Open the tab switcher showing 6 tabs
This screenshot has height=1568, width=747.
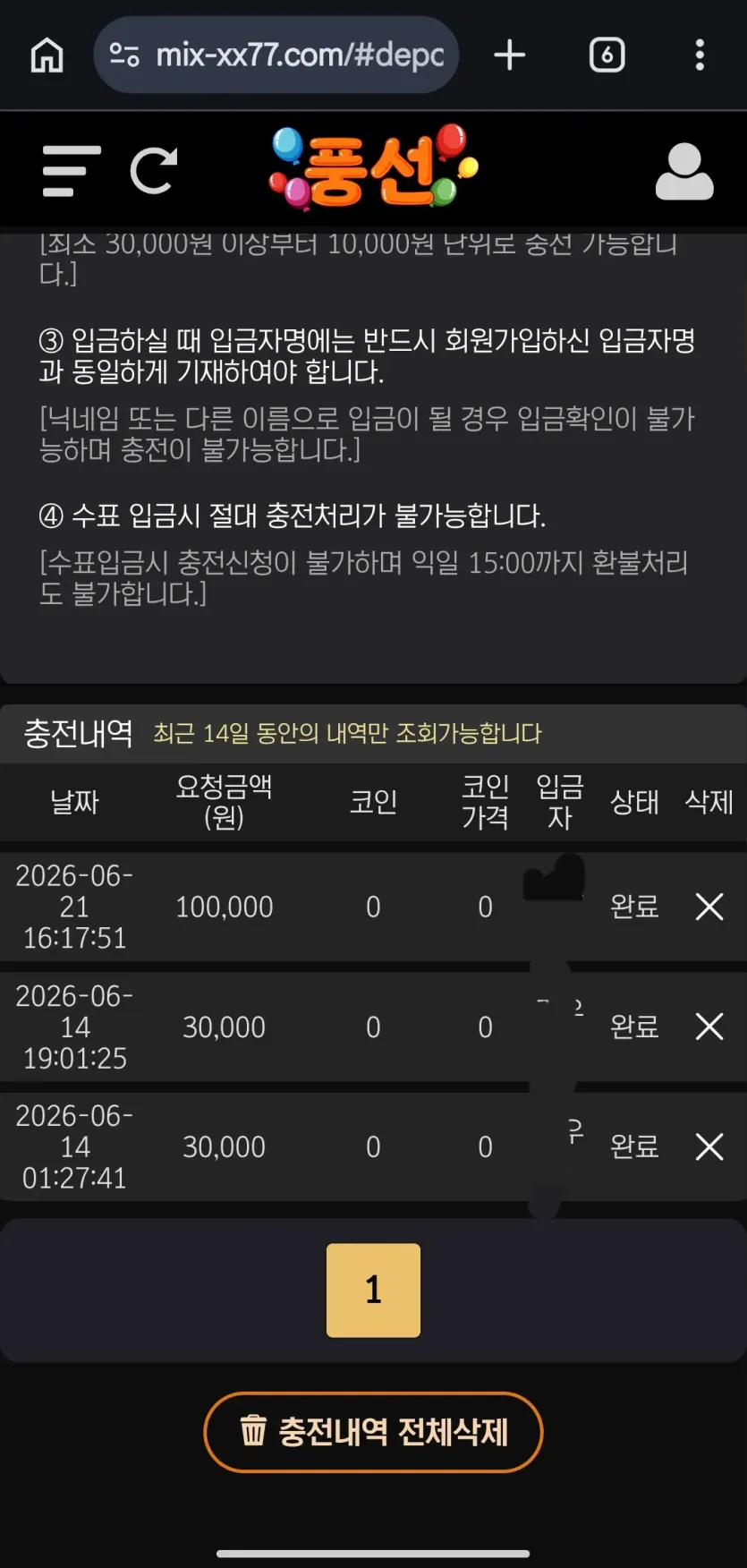[607, 55]
